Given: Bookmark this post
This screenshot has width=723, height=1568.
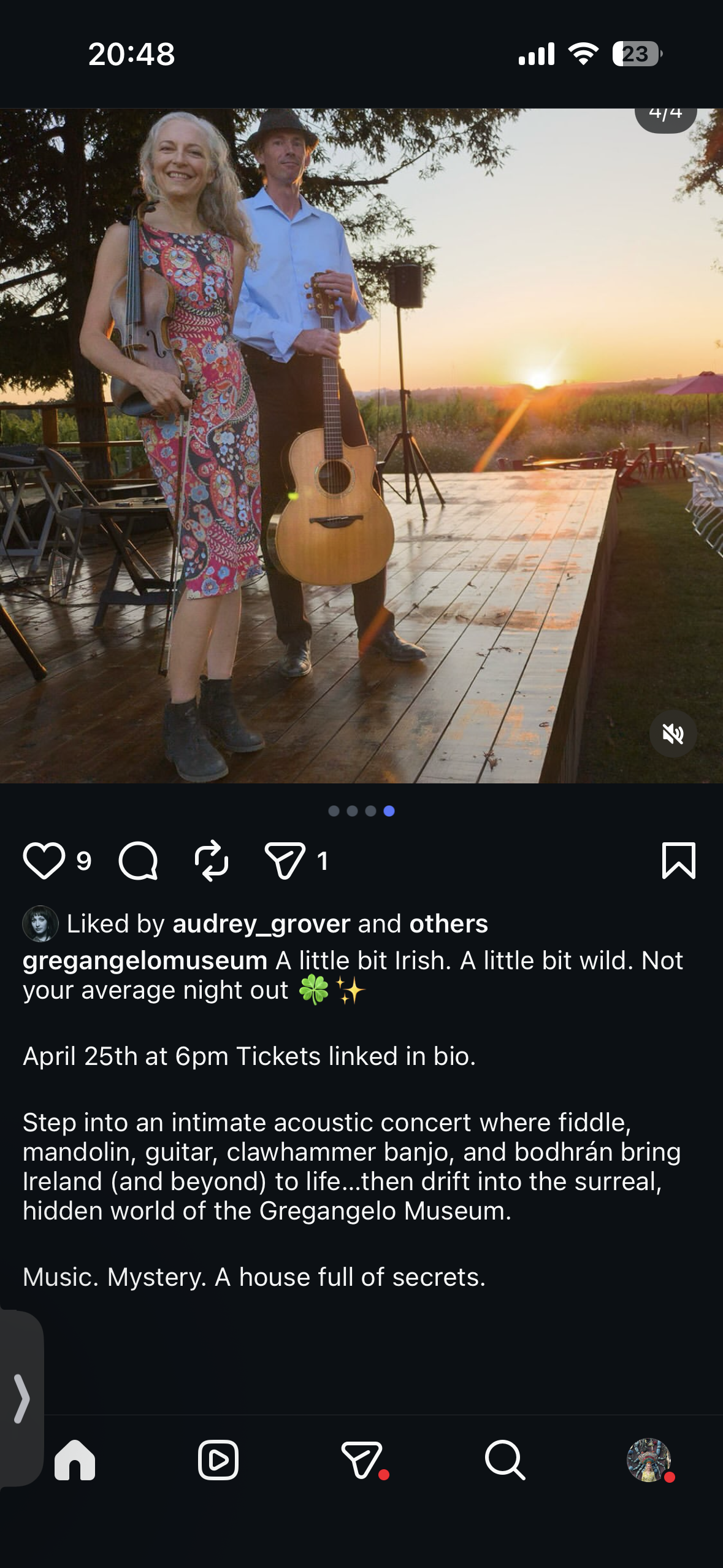Looking at the screenshot, I should tap(678, 861).
